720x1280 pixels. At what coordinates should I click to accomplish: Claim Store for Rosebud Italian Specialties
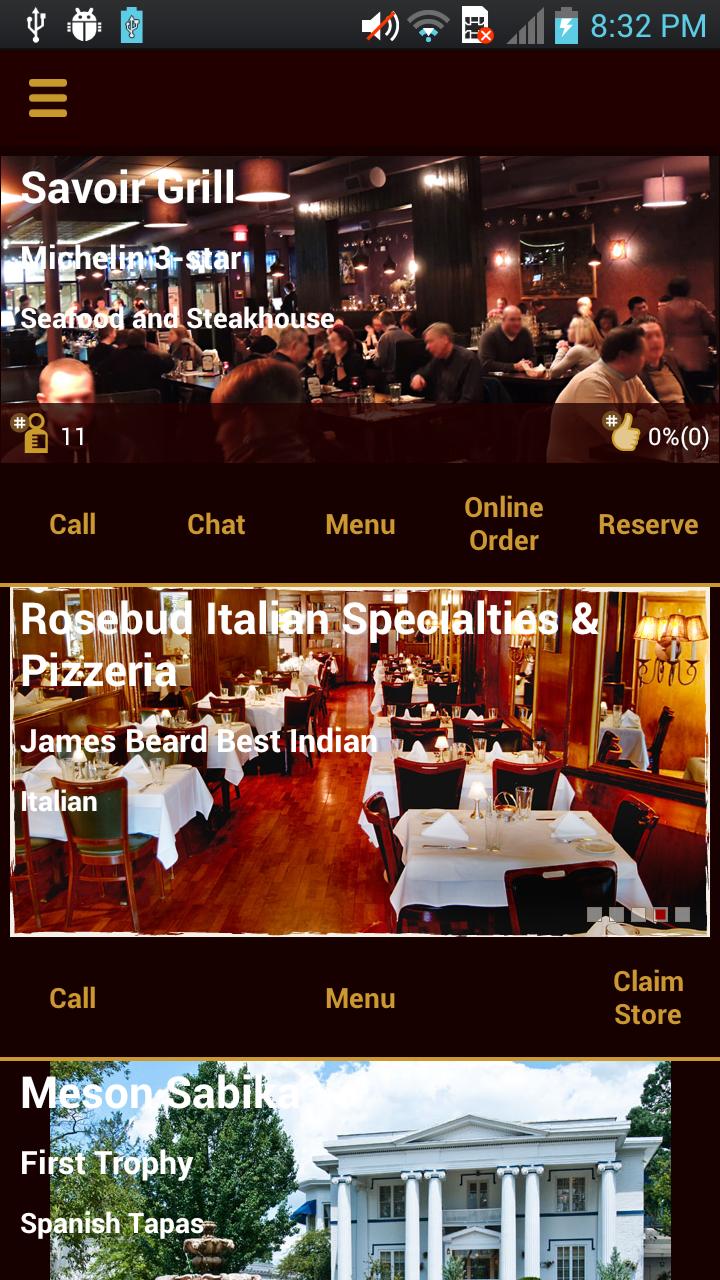click(648, 998)
